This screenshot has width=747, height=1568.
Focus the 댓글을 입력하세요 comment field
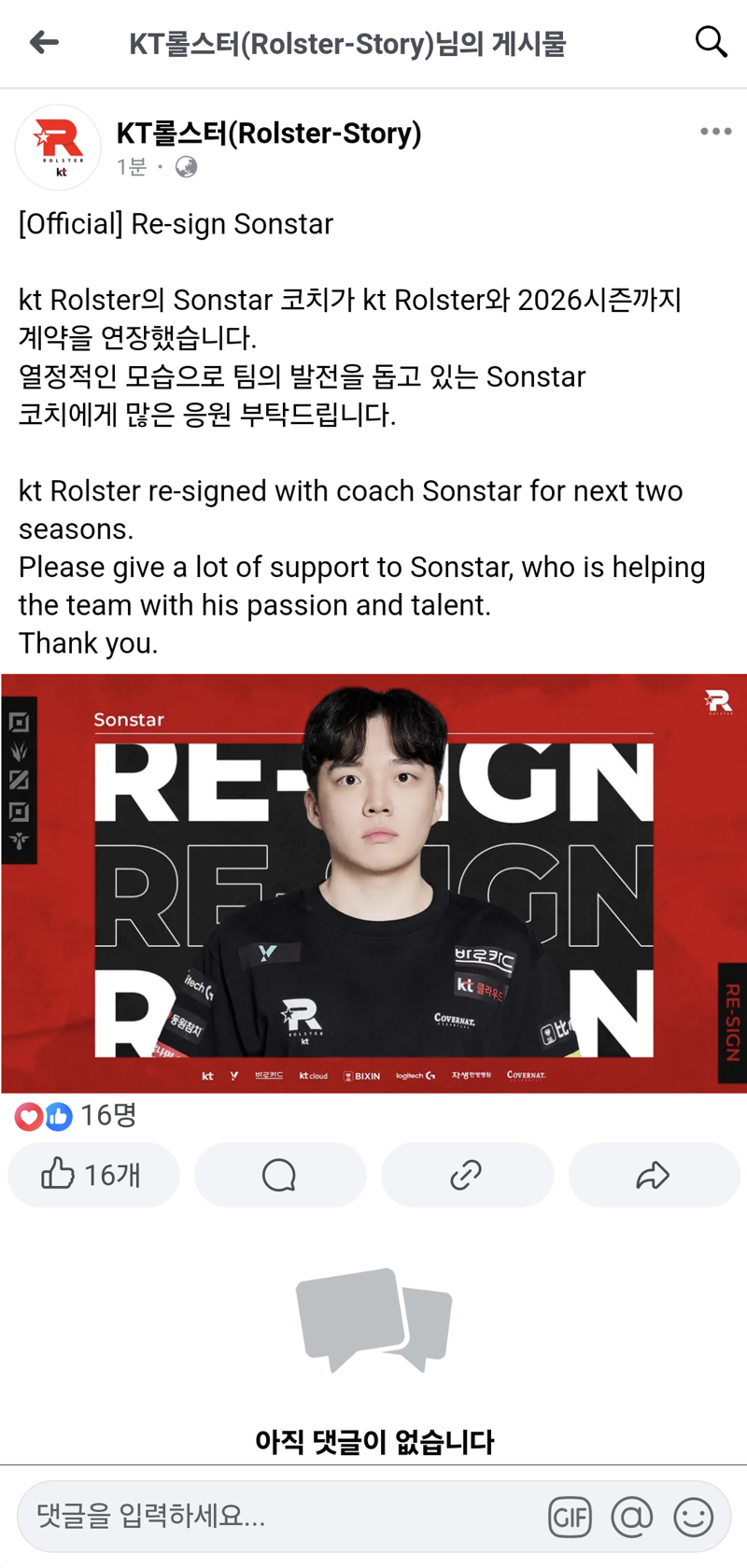coord(280,1516)
